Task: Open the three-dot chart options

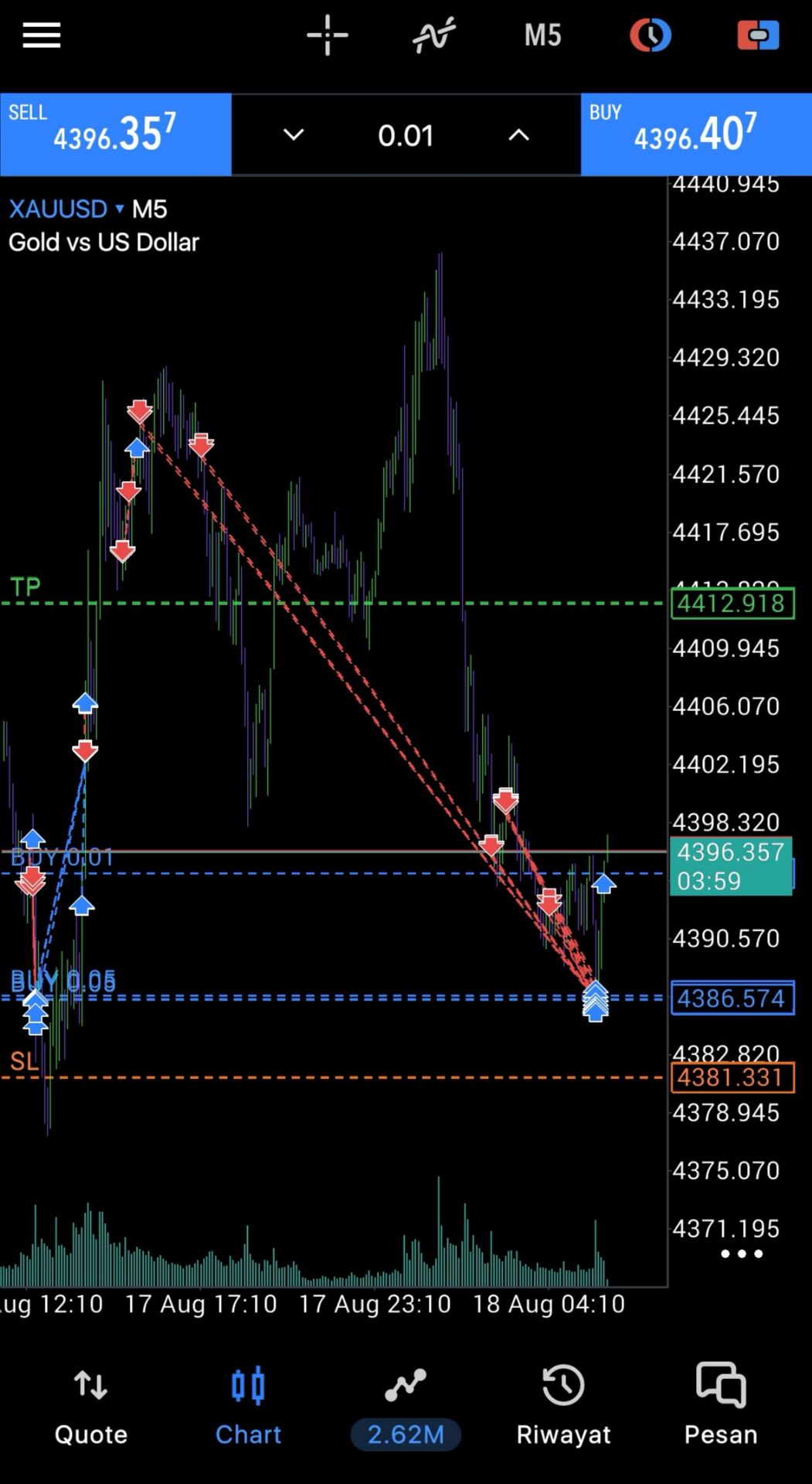Action: pyautogui.click(x=742, y=1254)
